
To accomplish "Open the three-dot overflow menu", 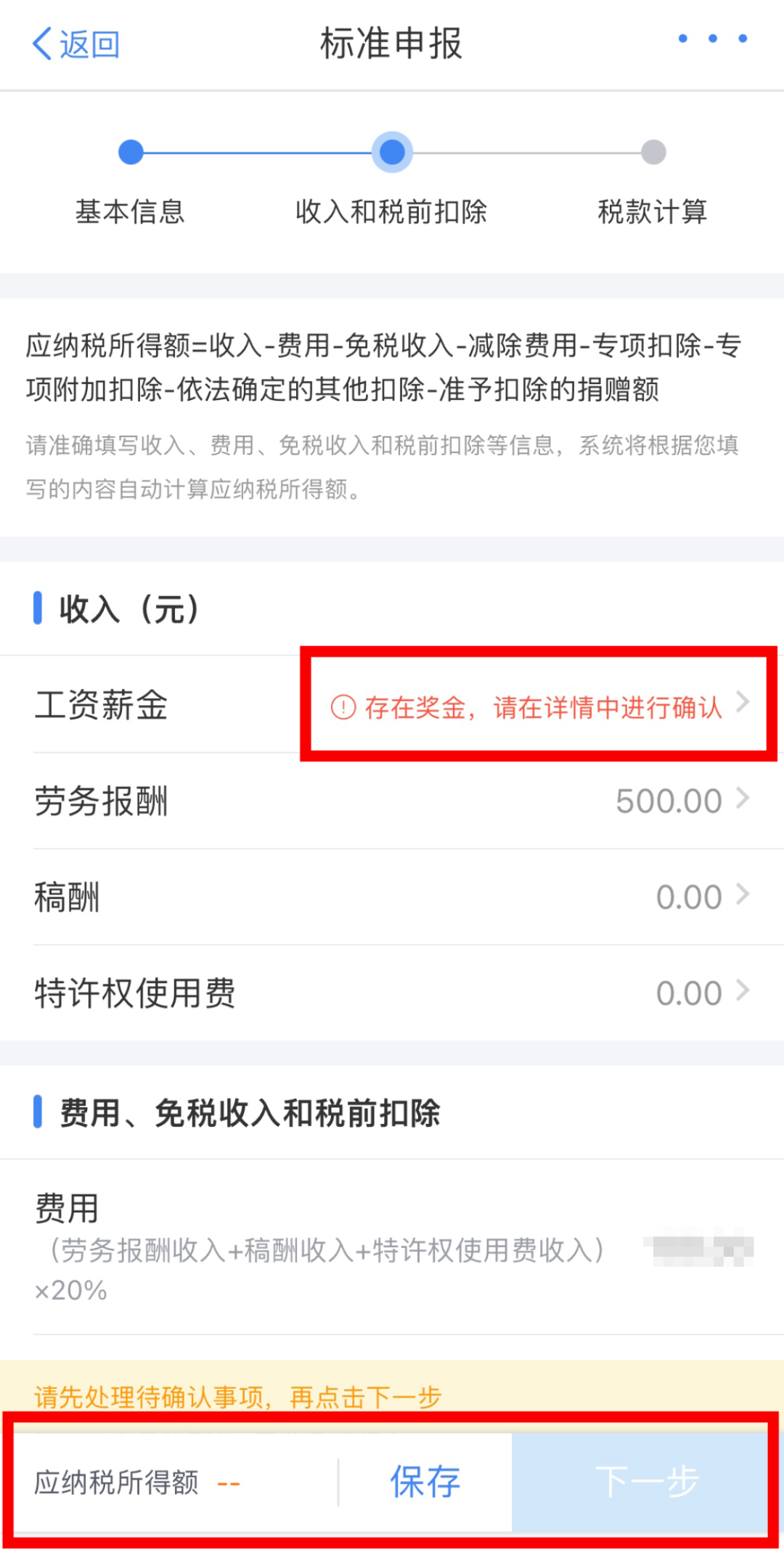I will click(712, 38).
